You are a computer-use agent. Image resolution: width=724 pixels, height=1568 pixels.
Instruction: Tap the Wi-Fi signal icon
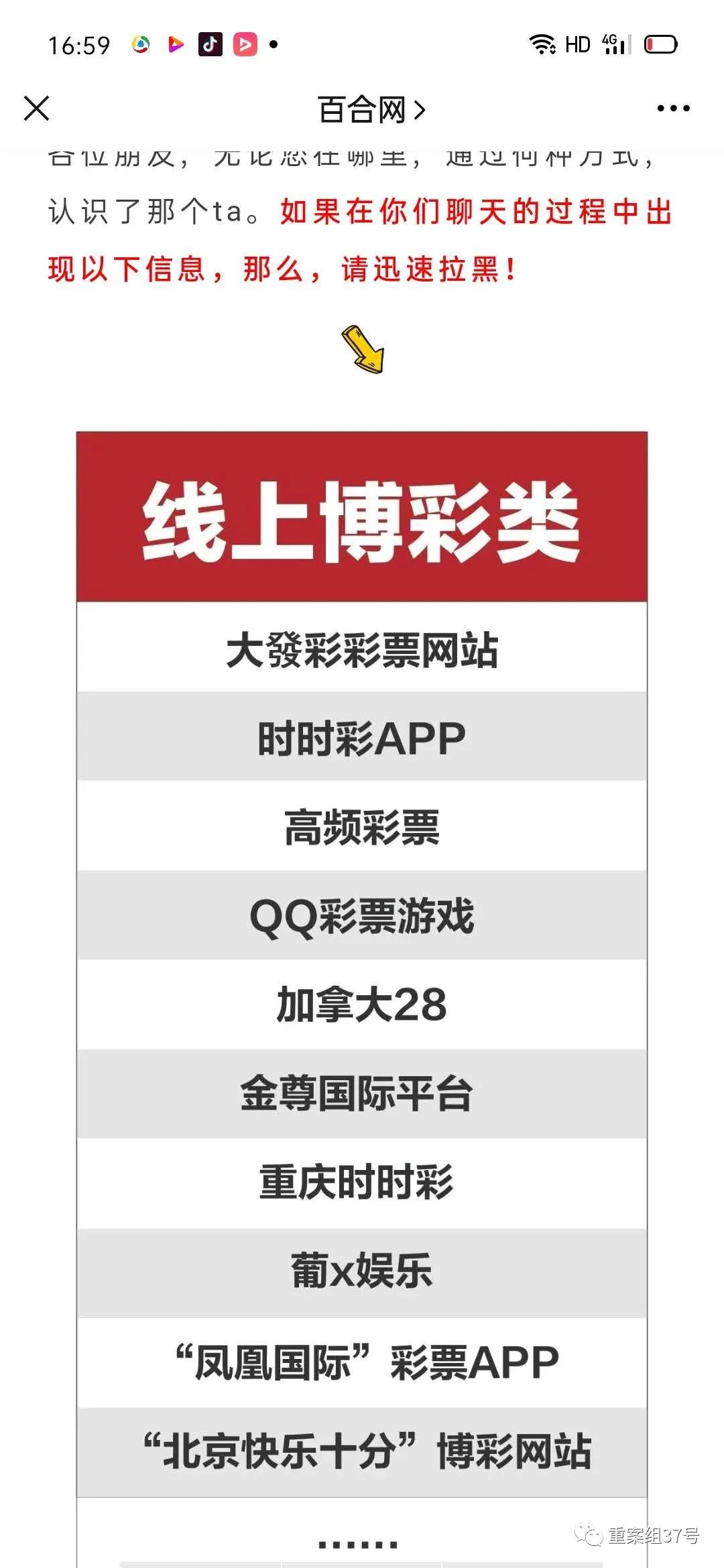click(x=542, y=46)
